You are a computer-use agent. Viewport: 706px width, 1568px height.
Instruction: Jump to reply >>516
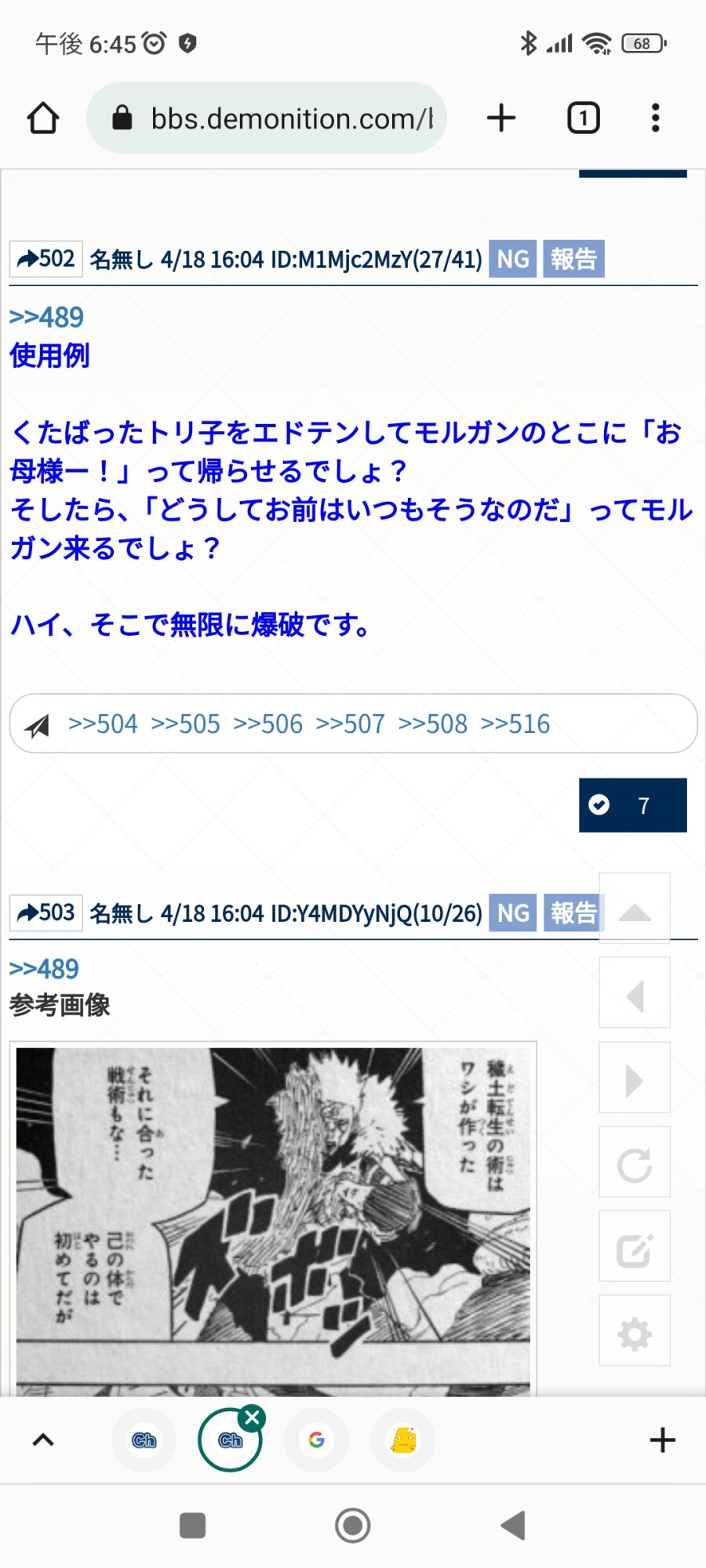coord(515,724)
